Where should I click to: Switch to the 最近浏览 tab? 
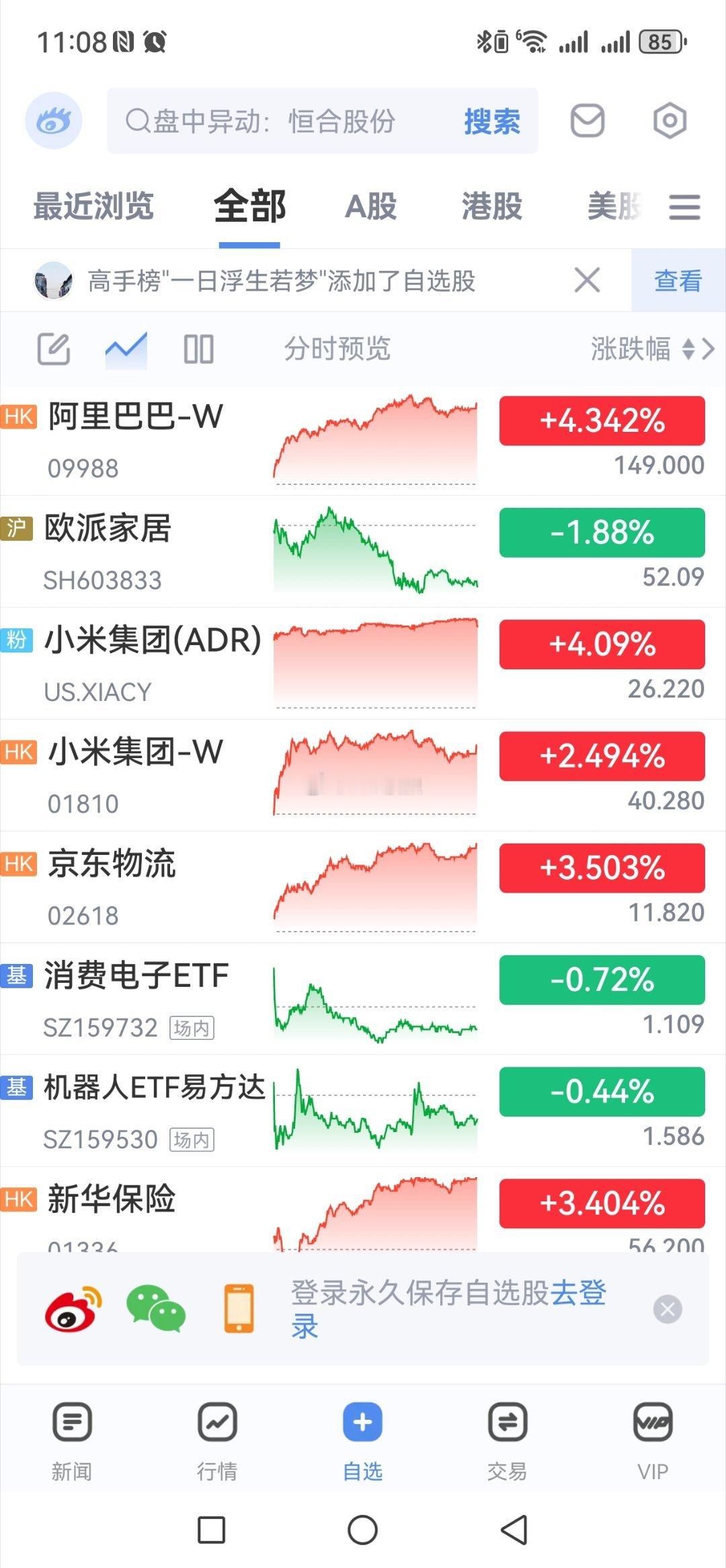(x=93, y=206)
